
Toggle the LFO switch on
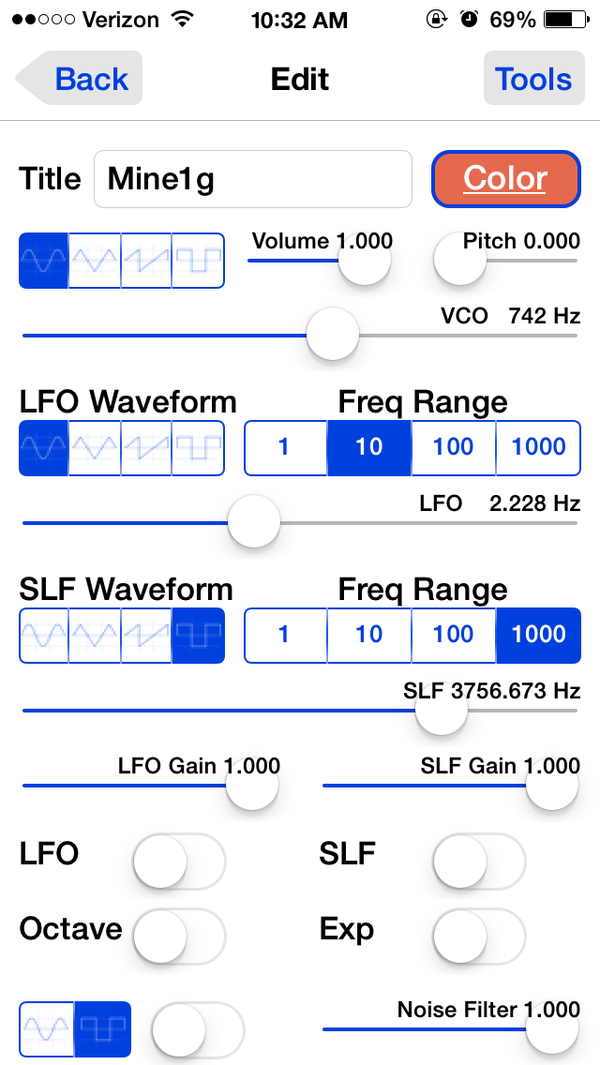coord(179,861)
